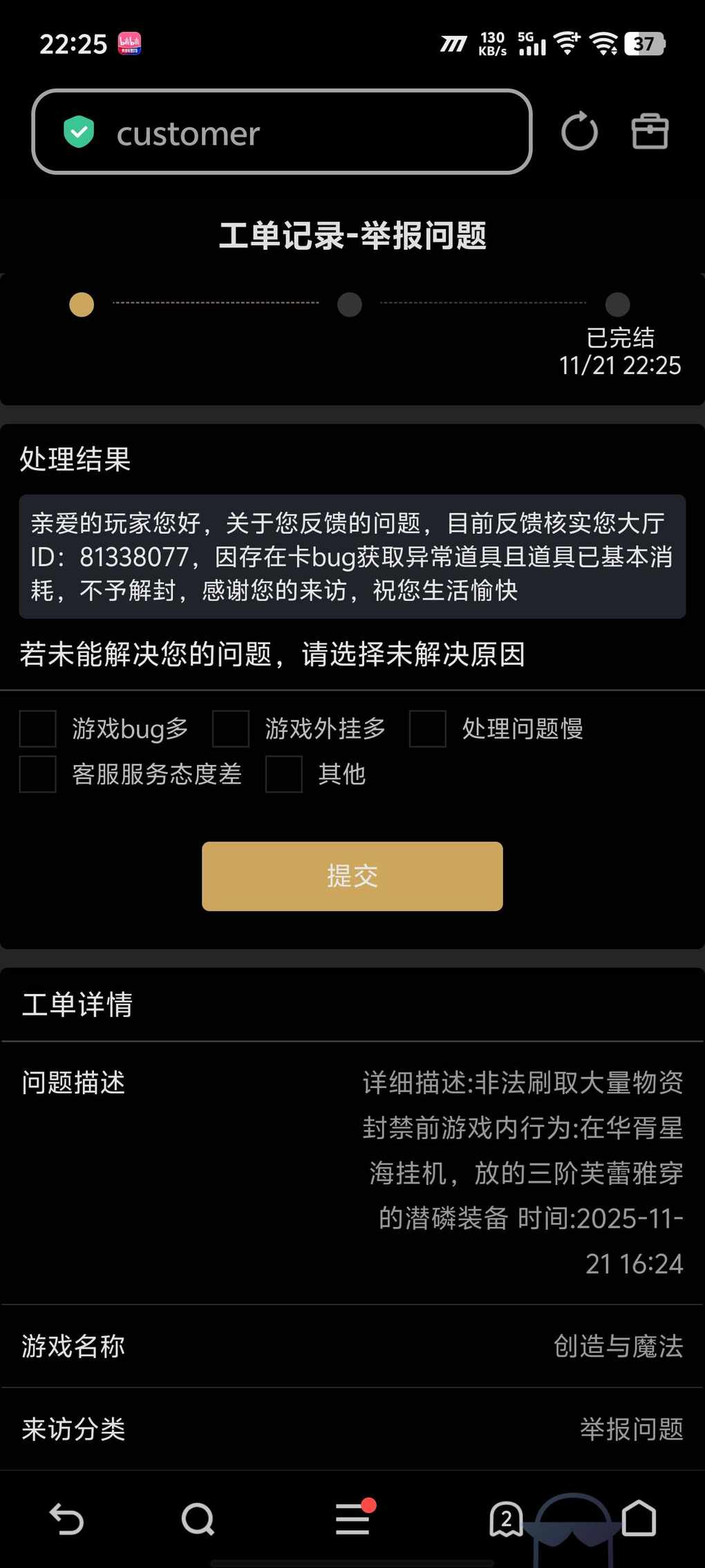Screen dimensions: 705x1568
Task: Submit feedback with the 提交 button
Action: tap(352, 876)
